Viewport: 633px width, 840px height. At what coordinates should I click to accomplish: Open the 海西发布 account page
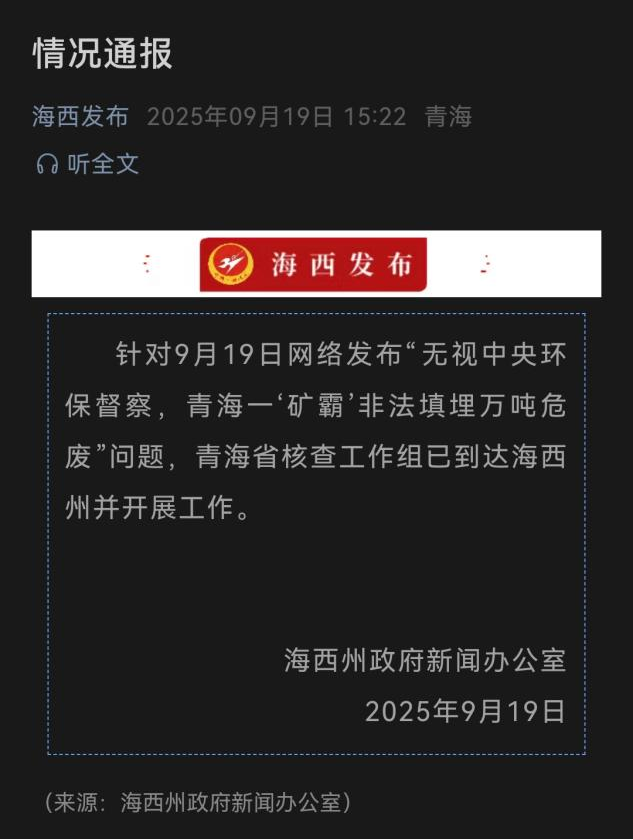pos(80,117)
